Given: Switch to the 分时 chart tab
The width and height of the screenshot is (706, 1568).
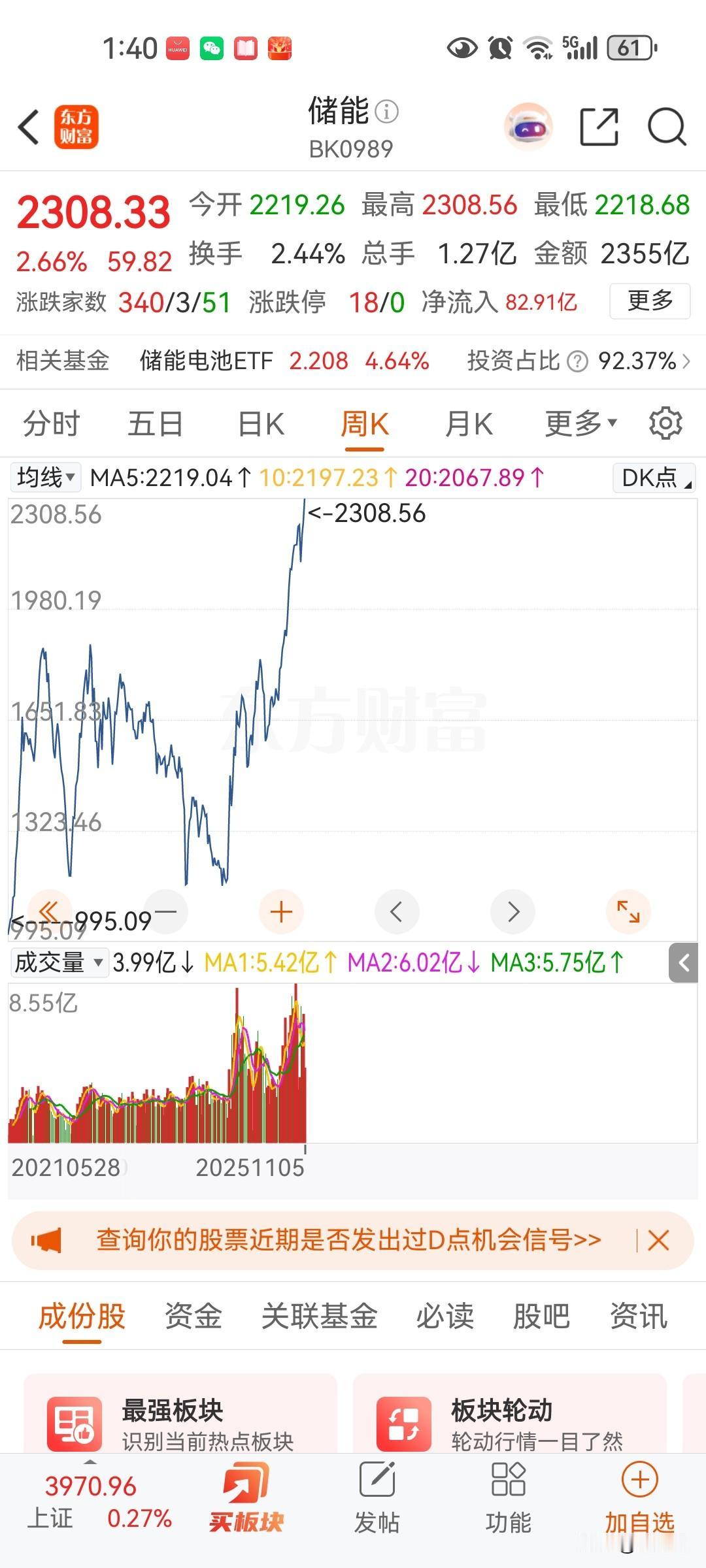Looking at the screenshot, I should click(51, 424).
